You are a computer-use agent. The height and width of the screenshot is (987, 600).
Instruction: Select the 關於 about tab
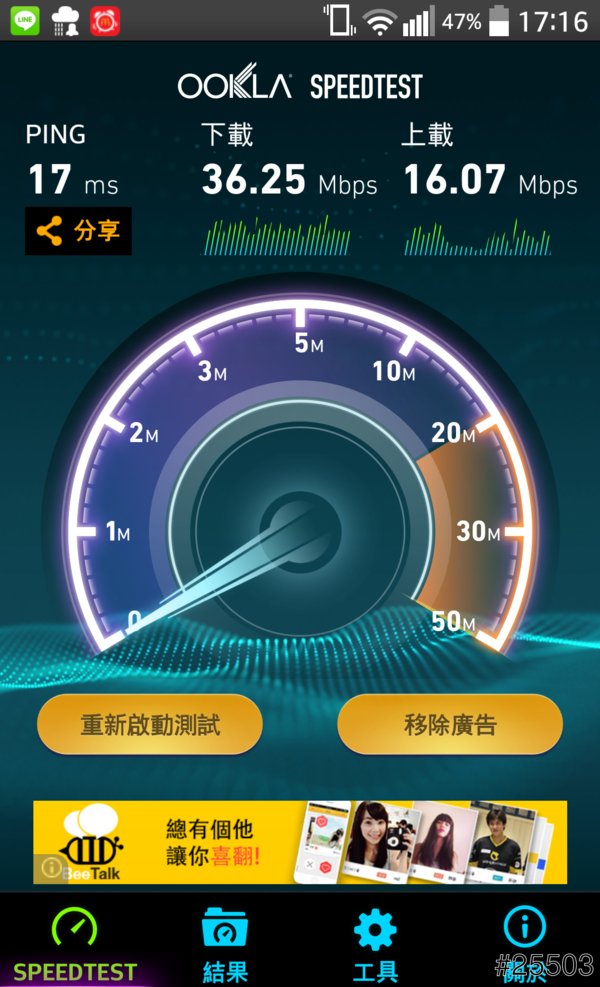pyautogui.click(x=525, y=942)
